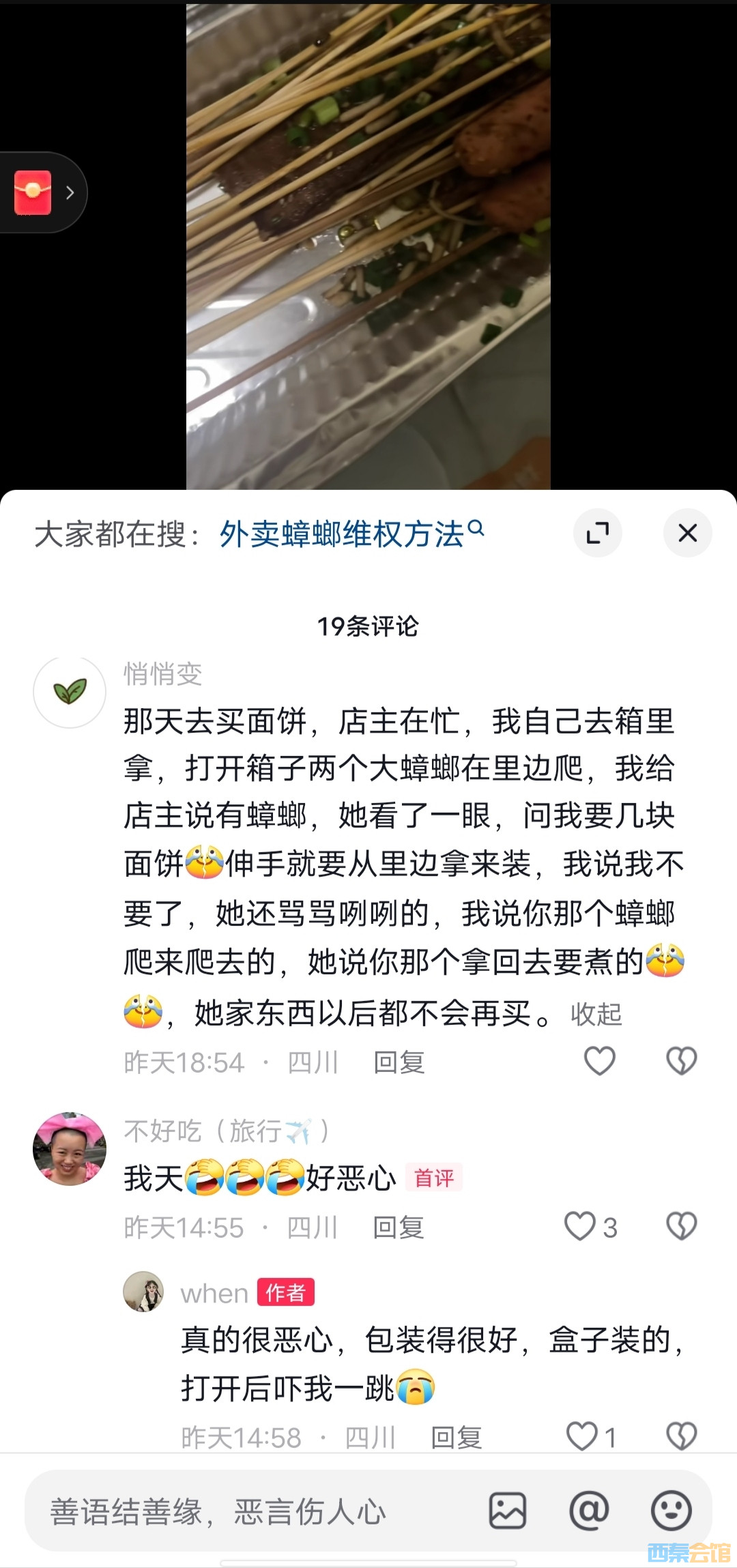Like 悄悄变's comment
Image resolution: width=737 pixels, height=1568 pixels.
click(x=600, y=1061)
